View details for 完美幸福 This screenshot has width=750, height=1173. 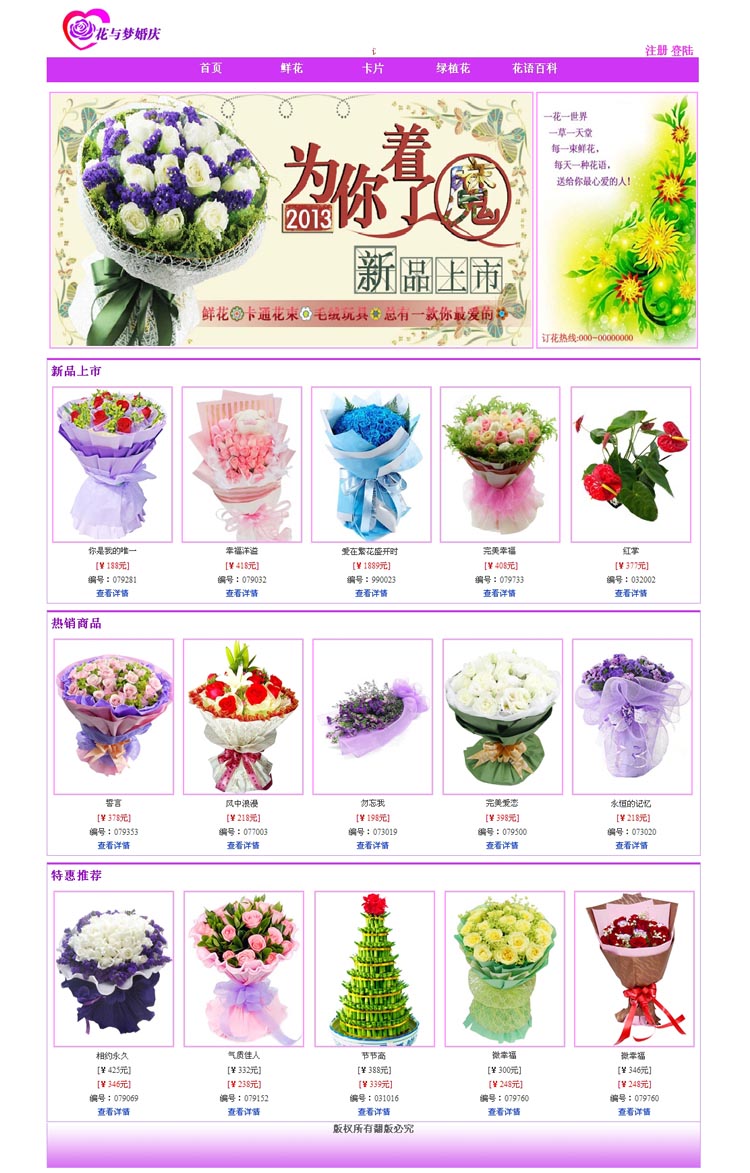499,593
